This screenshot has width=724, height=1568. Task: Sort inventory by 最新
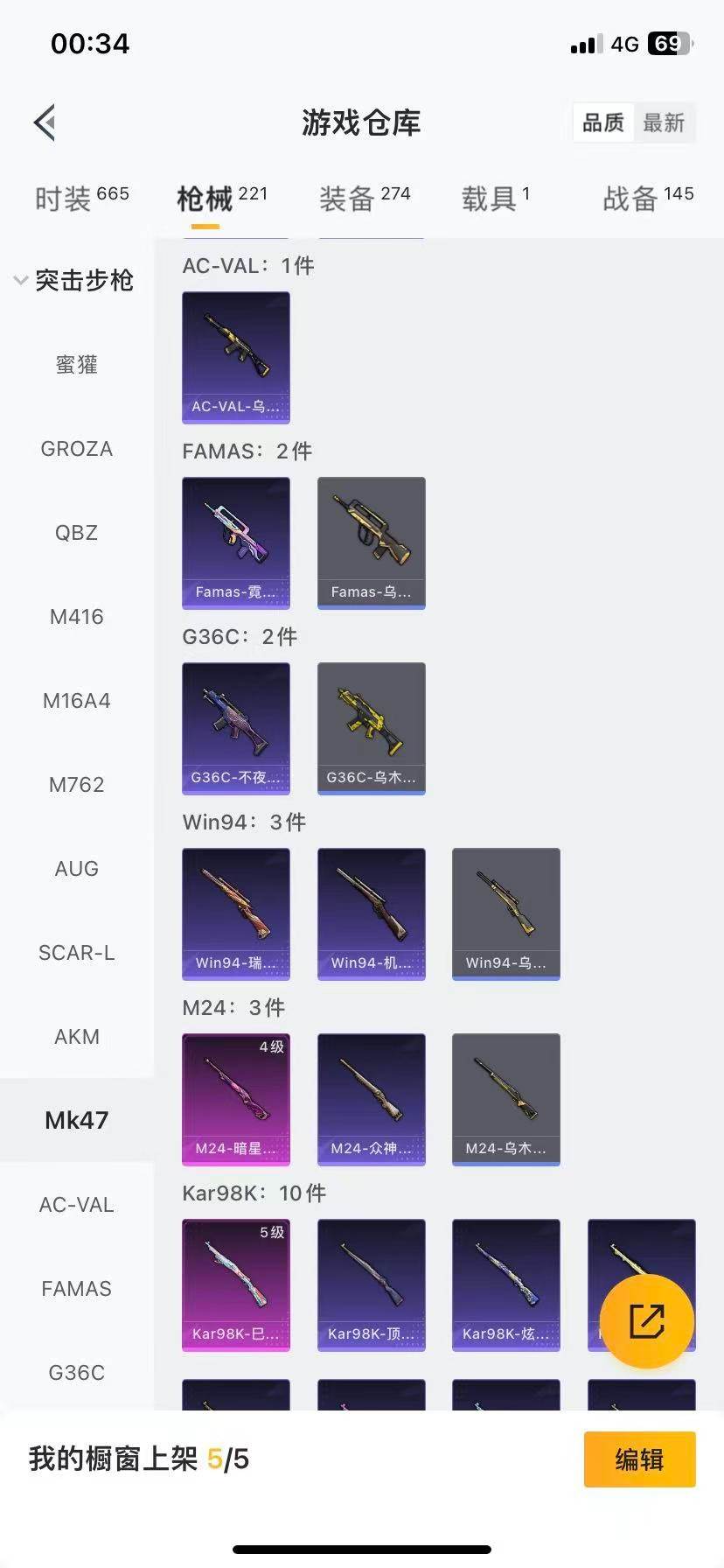tap(663, 122)
